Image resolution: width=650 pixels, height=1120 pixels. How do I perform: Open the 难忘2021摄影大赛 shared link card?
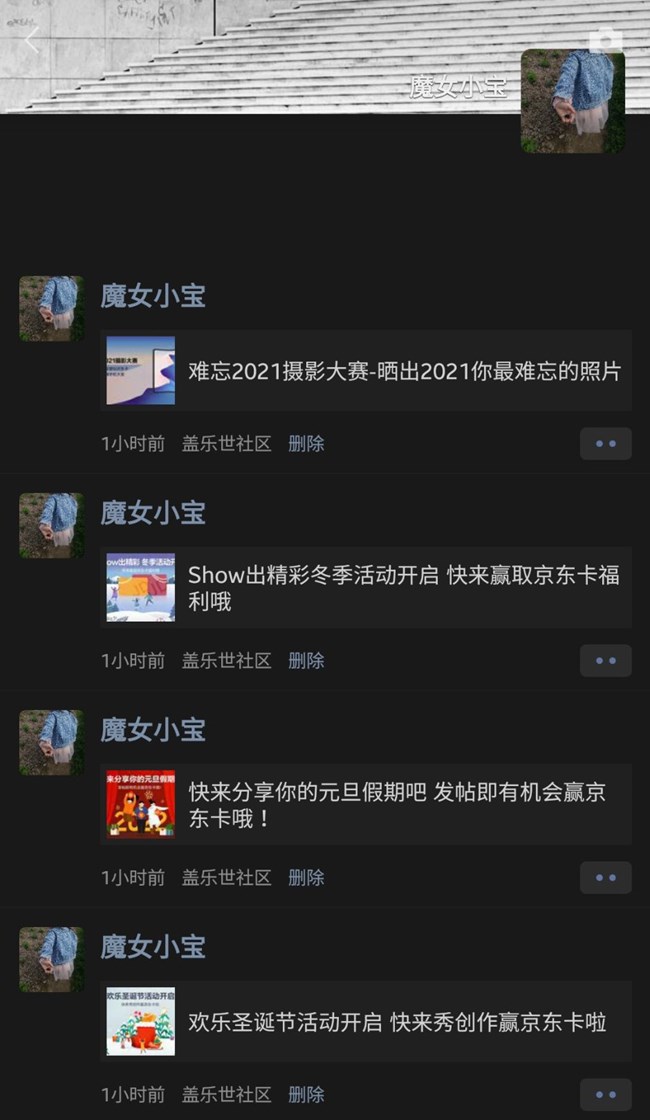pos(366,370)
